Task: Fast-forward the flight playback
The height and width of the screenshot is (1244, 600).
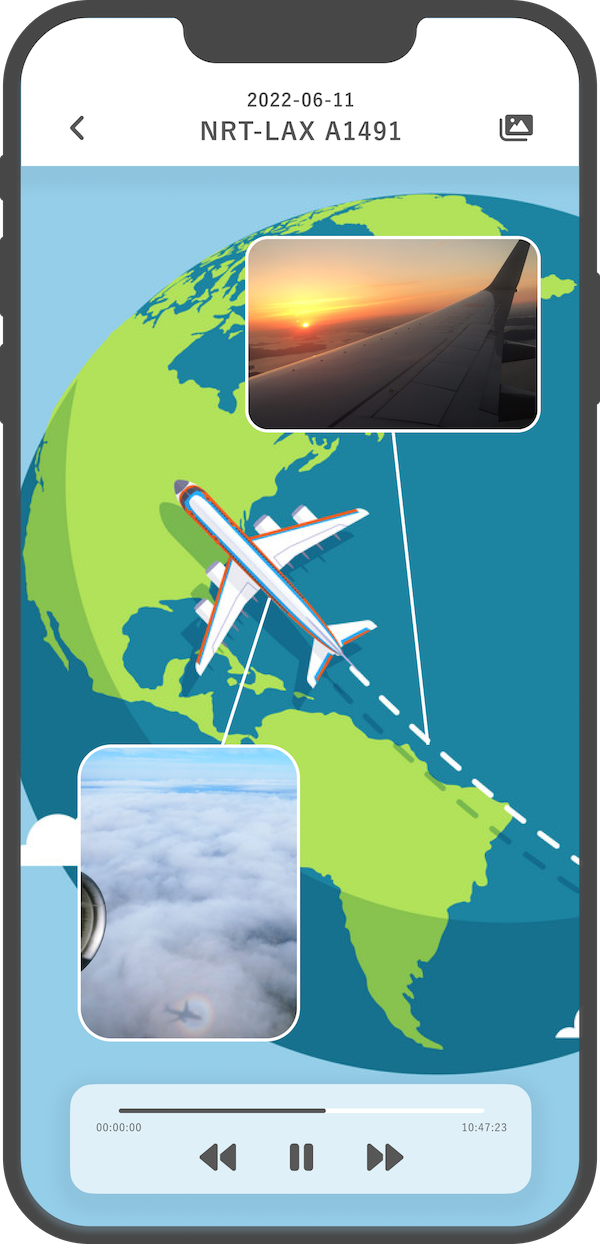Action: tap(385, 1157)
